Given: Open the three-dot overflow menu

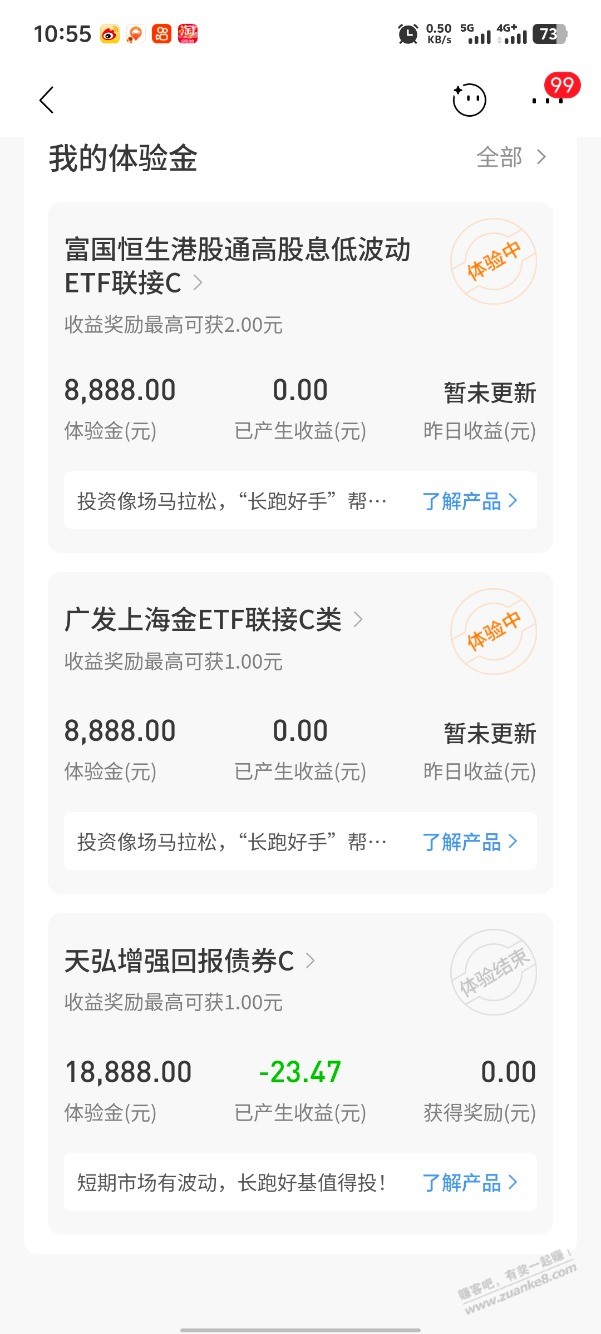Looking at the screenshot, I should tap(547, 100).
